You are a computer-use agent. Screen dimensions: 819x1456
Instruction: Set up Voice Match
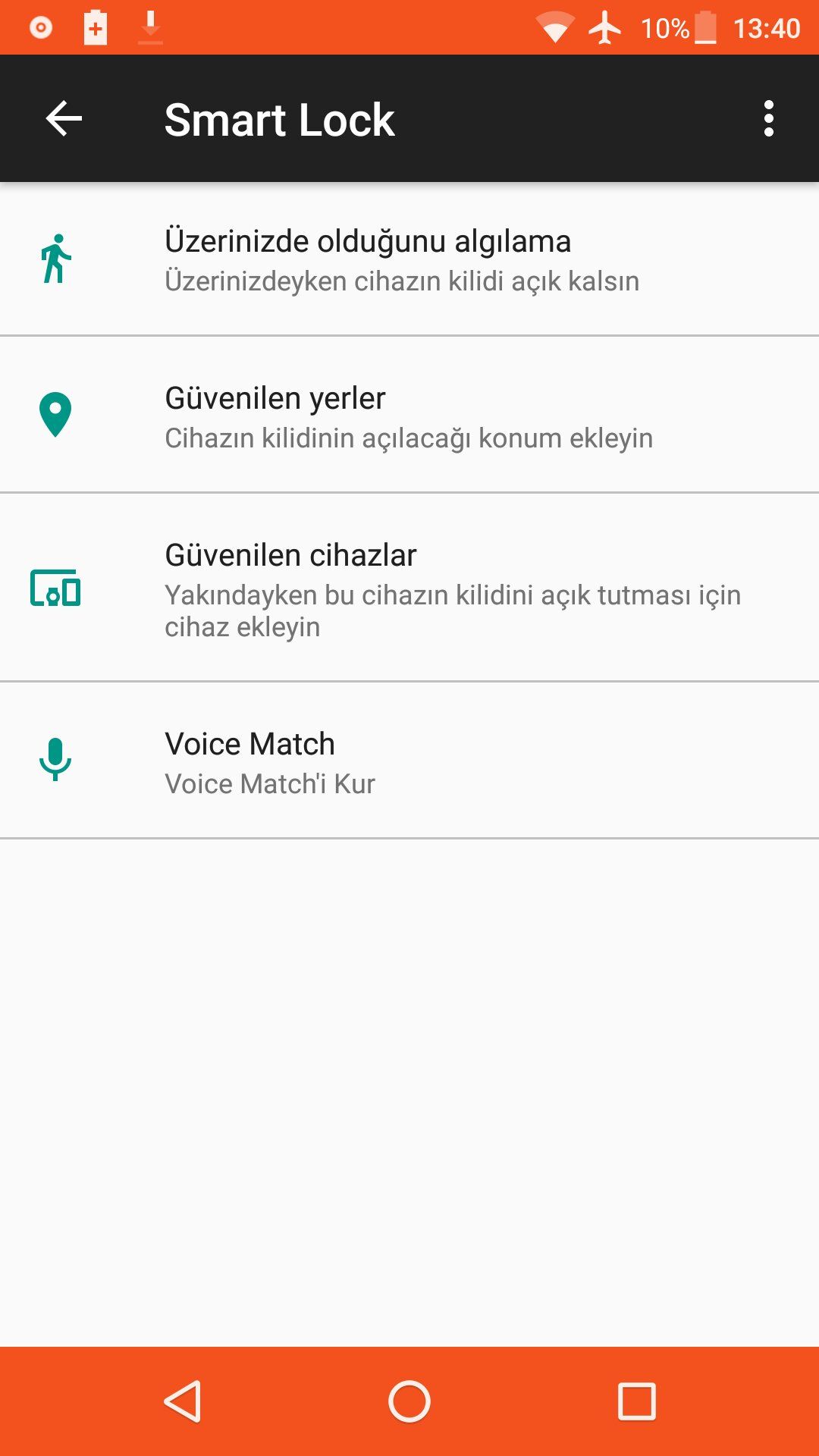(x=409, y=761)
